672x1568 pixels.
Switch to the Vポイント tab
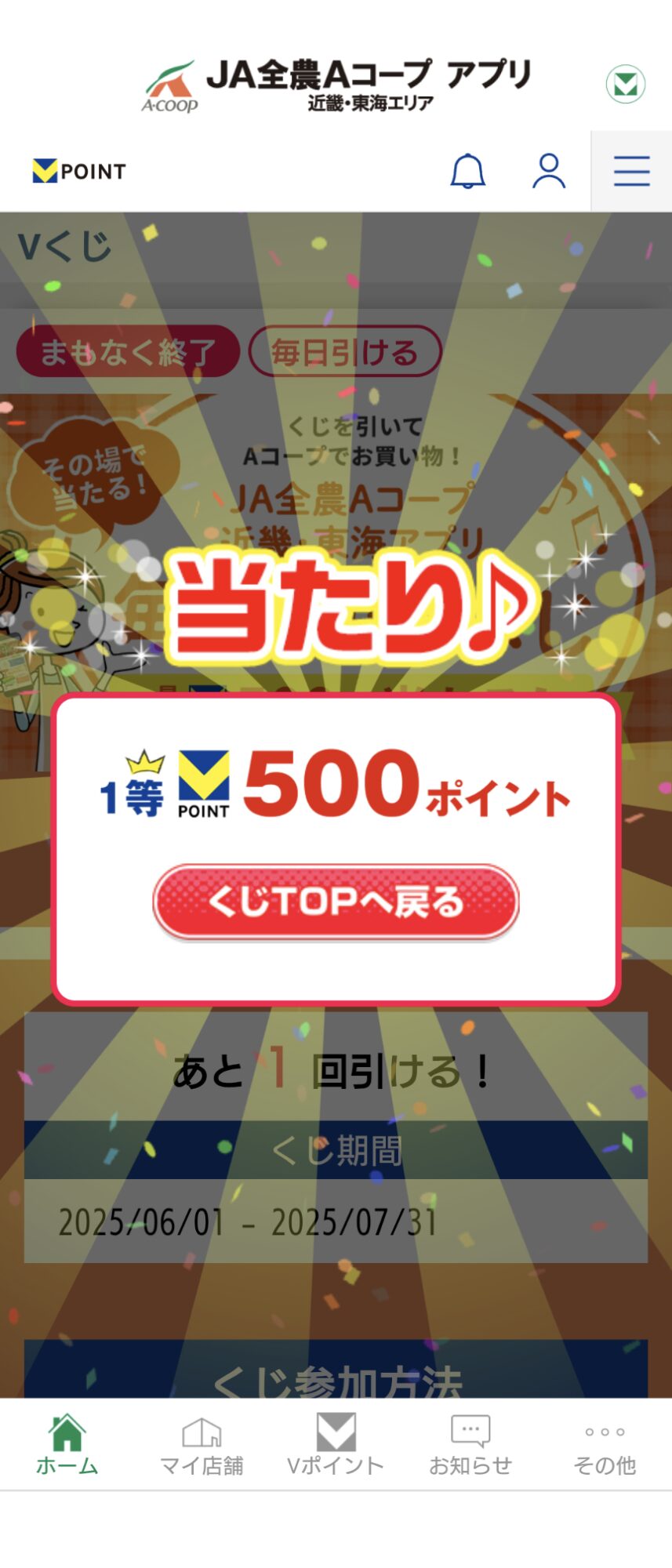point(336,1444)
